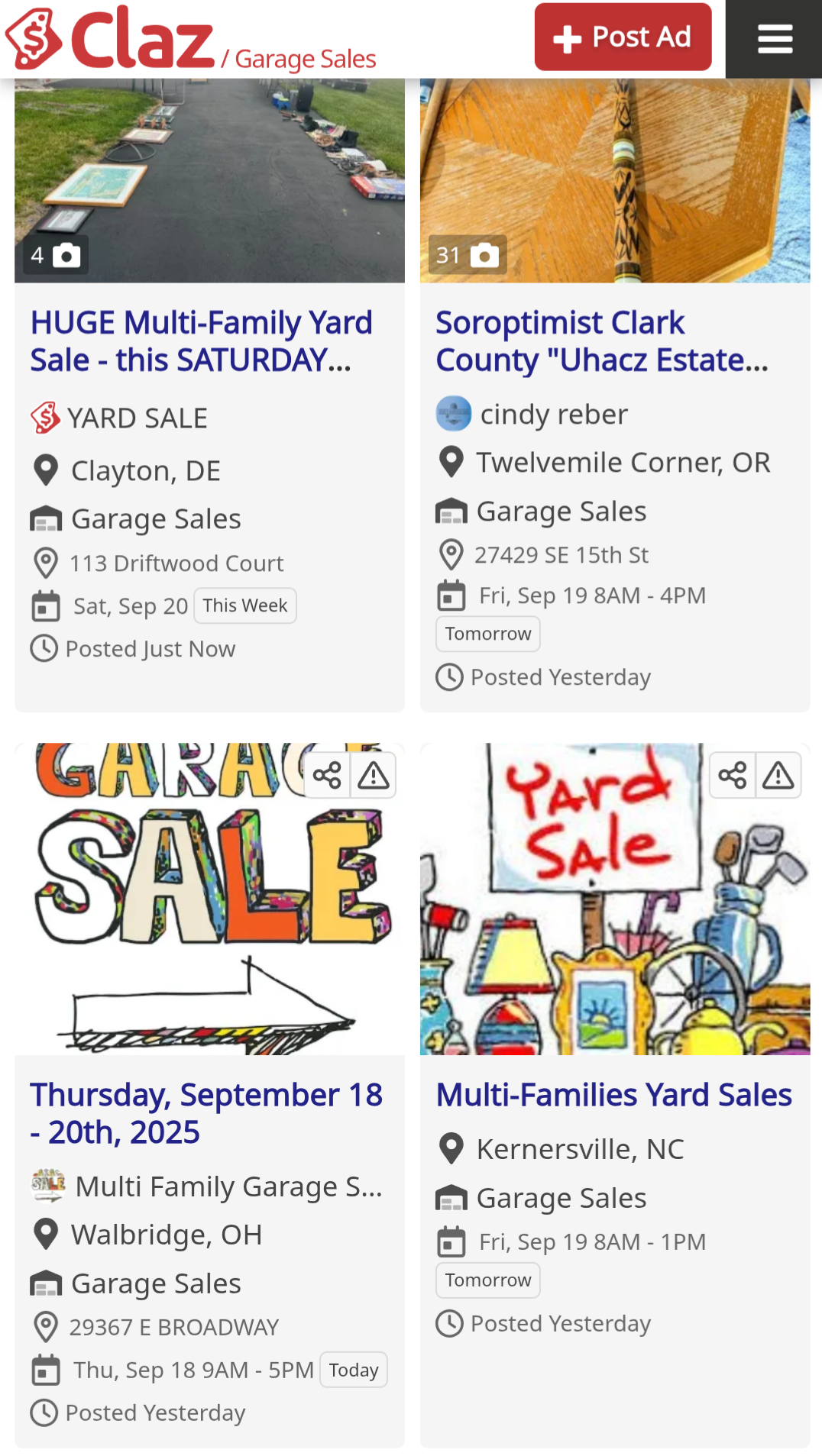Report the Multi-Families Yard Sales listing
This screenshot has width=822, height=1456.
click(778, 776)
